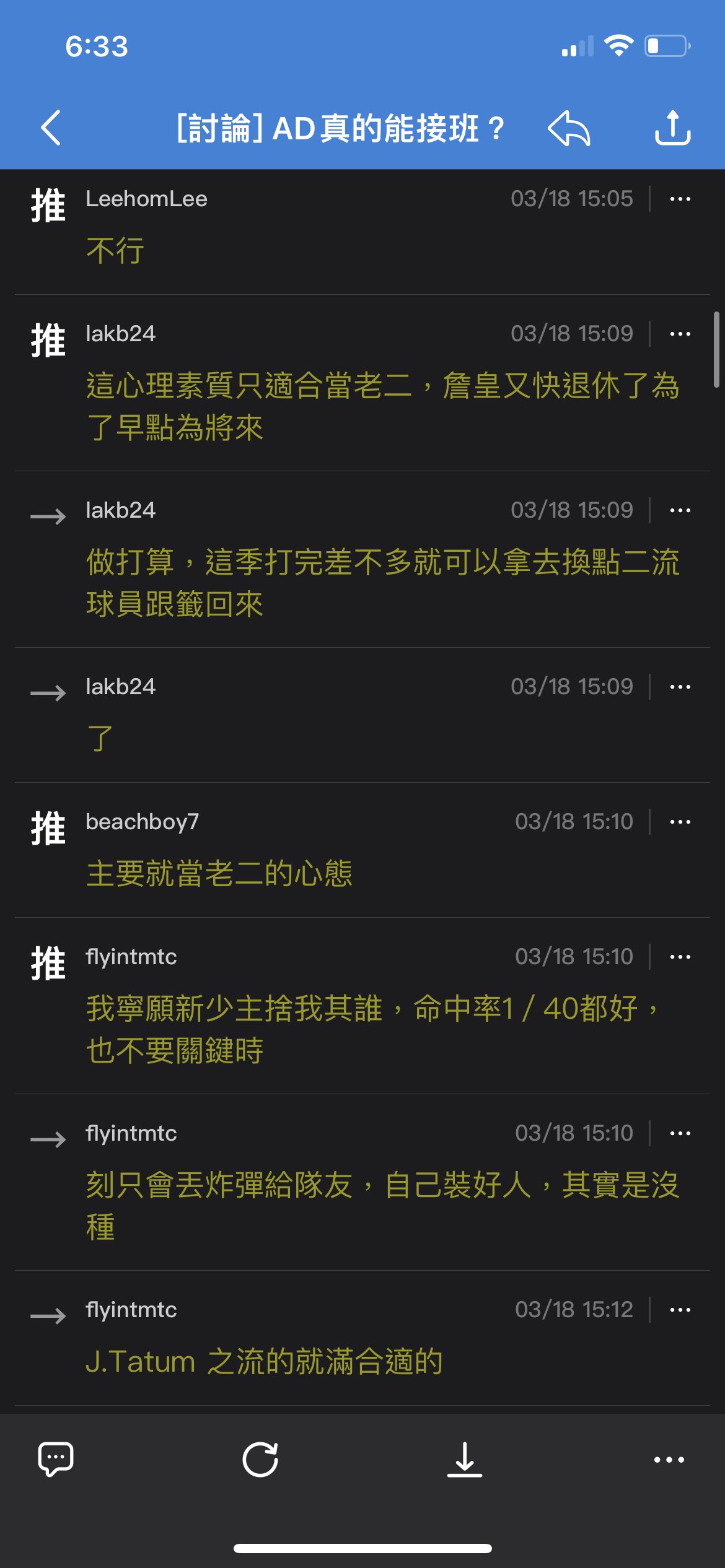The width and height of the screenshot is (725, 1568).
Task: Jump to bottom with the download arrow
Action: point(465,1460)
